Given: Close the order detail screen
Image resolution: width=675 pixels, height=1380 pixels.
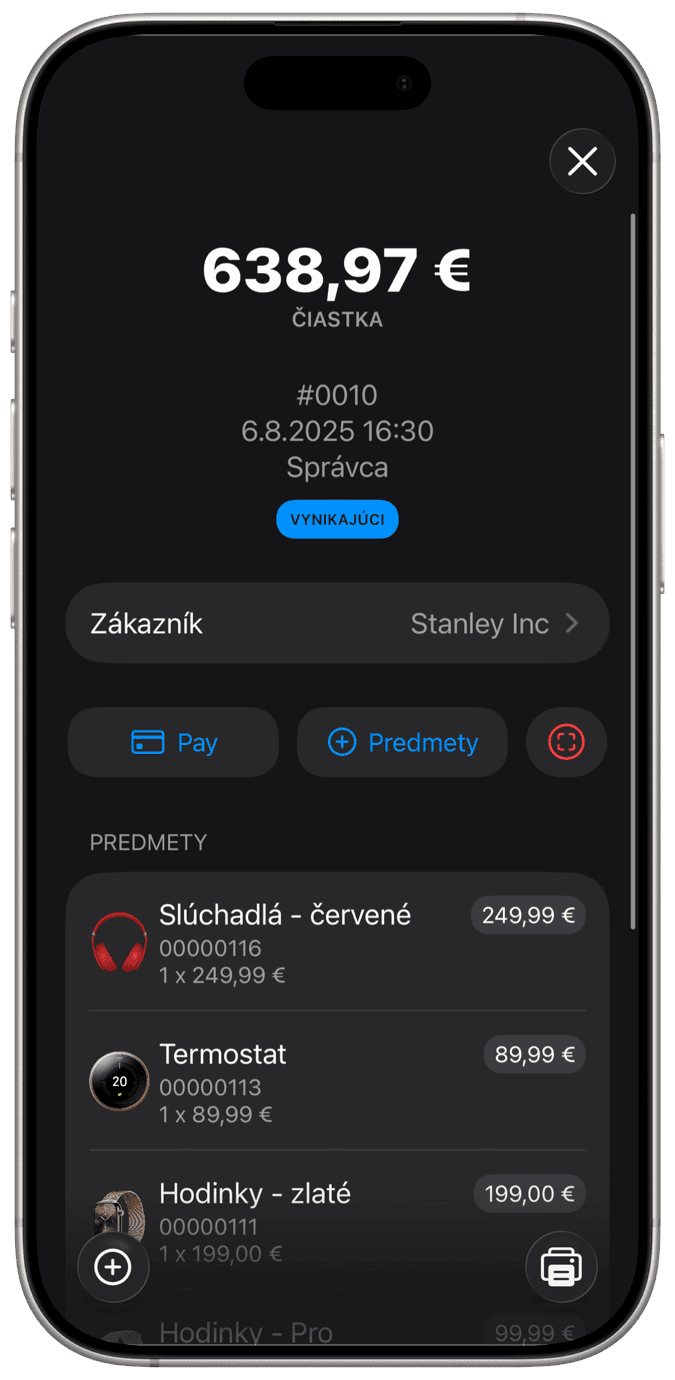Looking at the screenshot, I should [x=582, y=161].
